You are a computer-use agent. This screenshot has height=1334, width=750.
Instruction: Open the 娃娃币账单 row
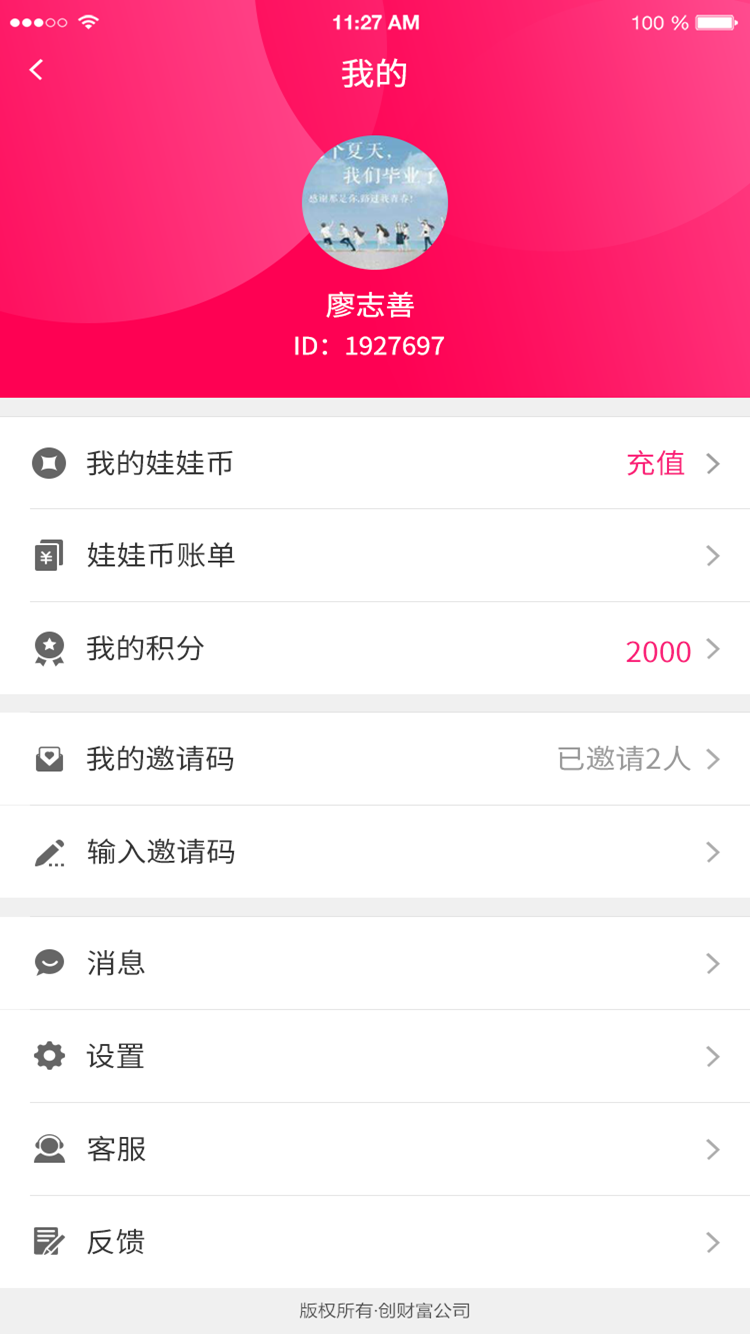coord(375,555)
